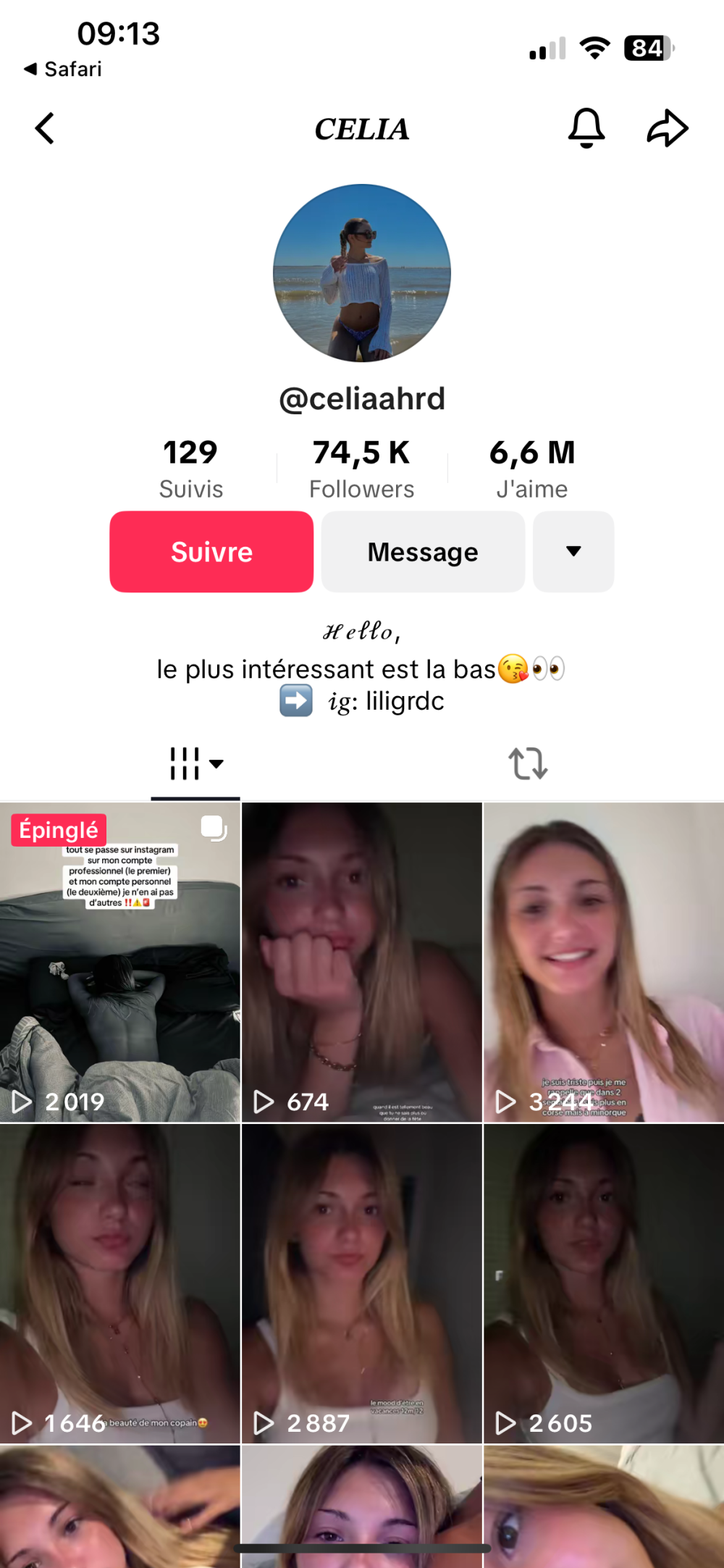The height and width of the screenshot is (1568, 724).
Task: Open the notifications bell
Action: coord(586,128)
